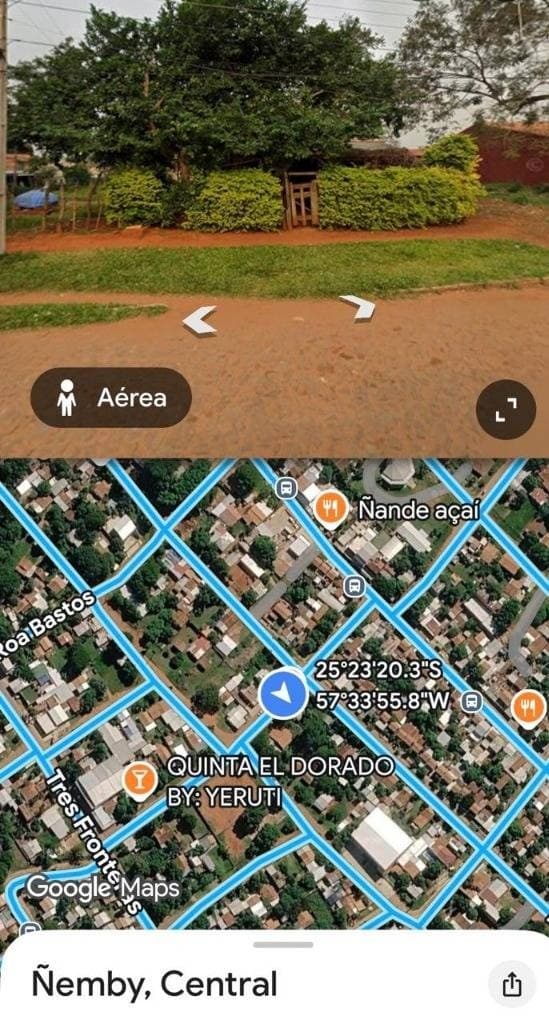Expand Street View to full screen

pos(506,409)
